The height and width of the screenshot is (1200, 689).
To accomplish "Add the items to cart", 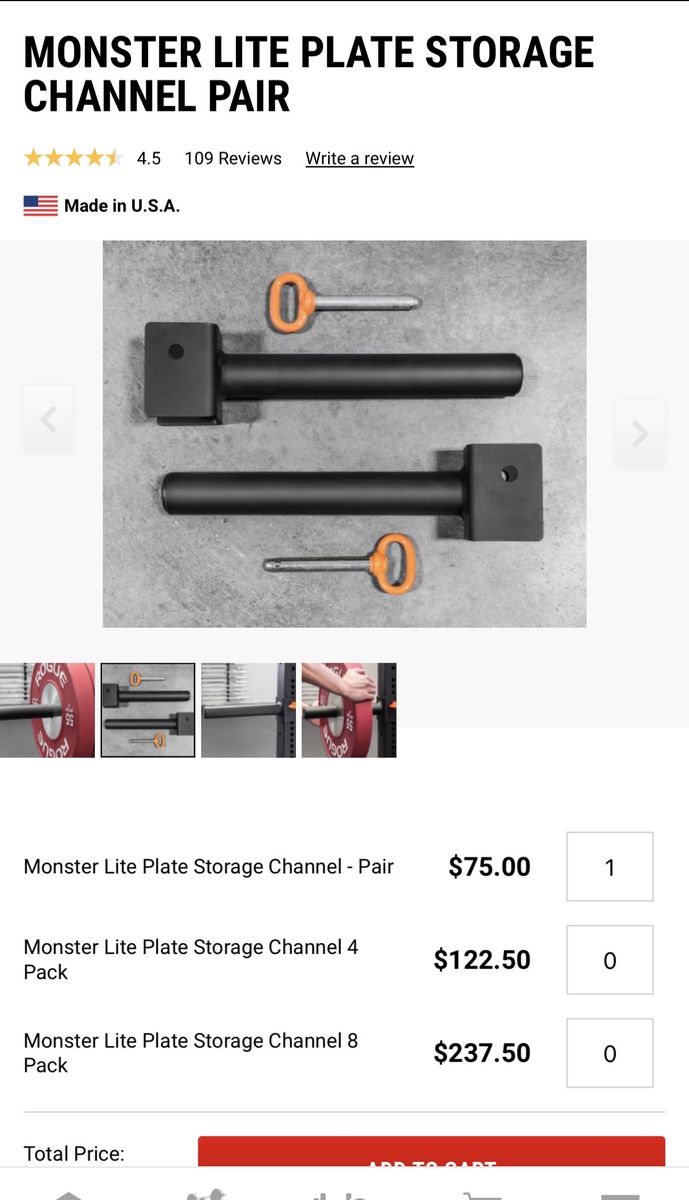I will tap(431, 1152).
